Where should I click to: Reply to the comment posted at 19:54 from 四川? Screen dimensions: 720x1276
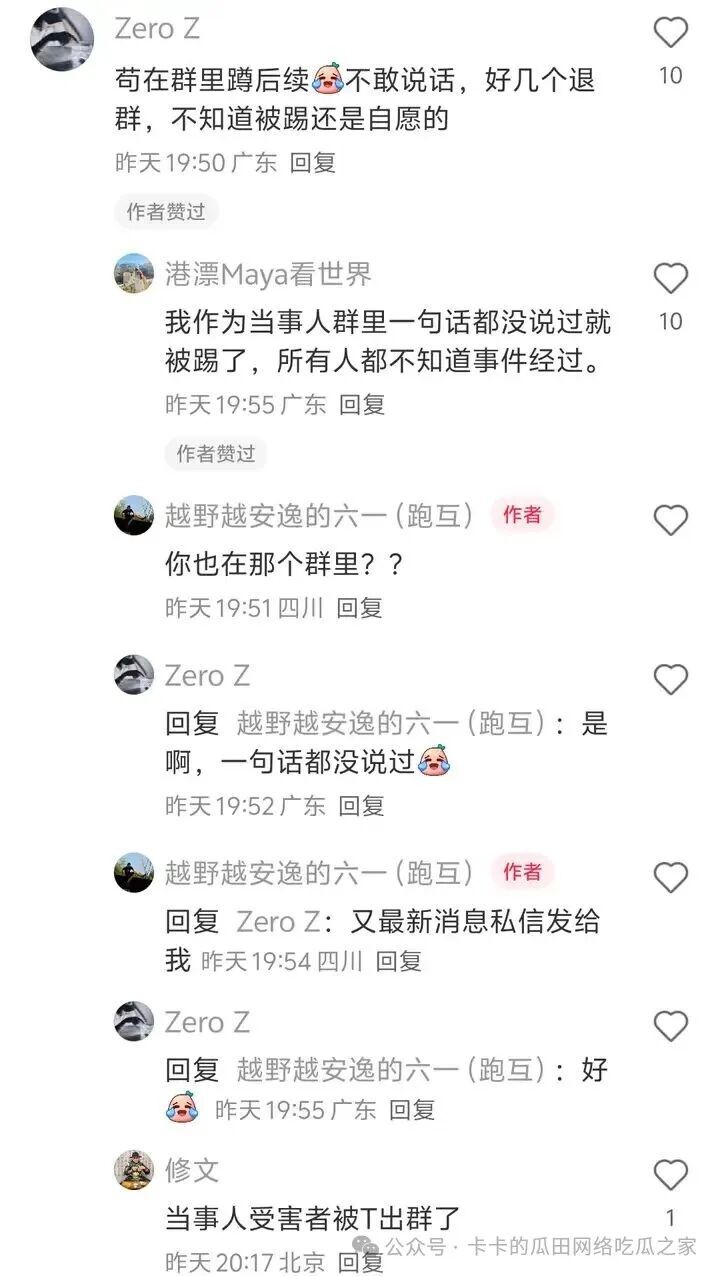(399, 962)
